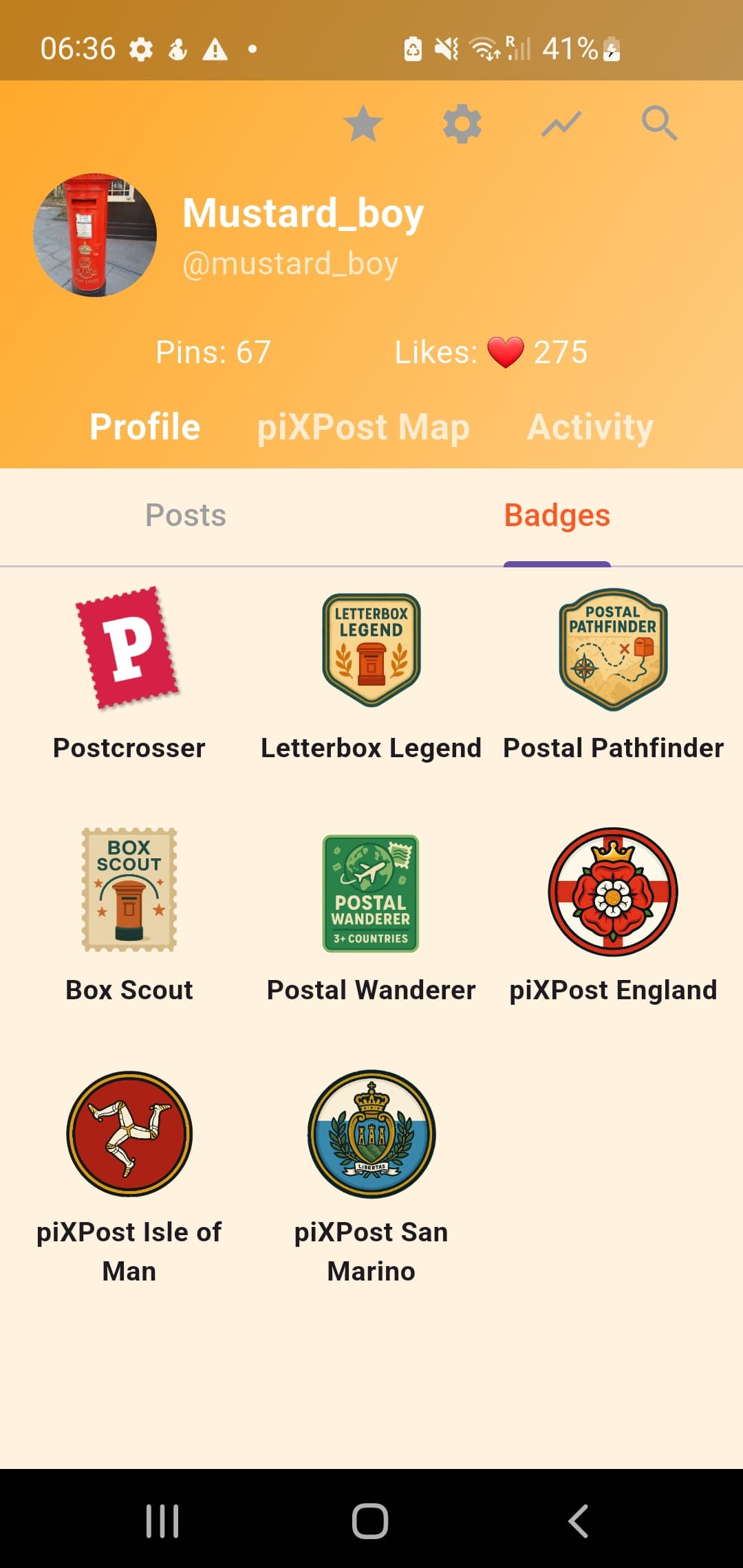View stats with the trend line icon
This screenshot has height=1568, width=743.
tap(561, 124)
